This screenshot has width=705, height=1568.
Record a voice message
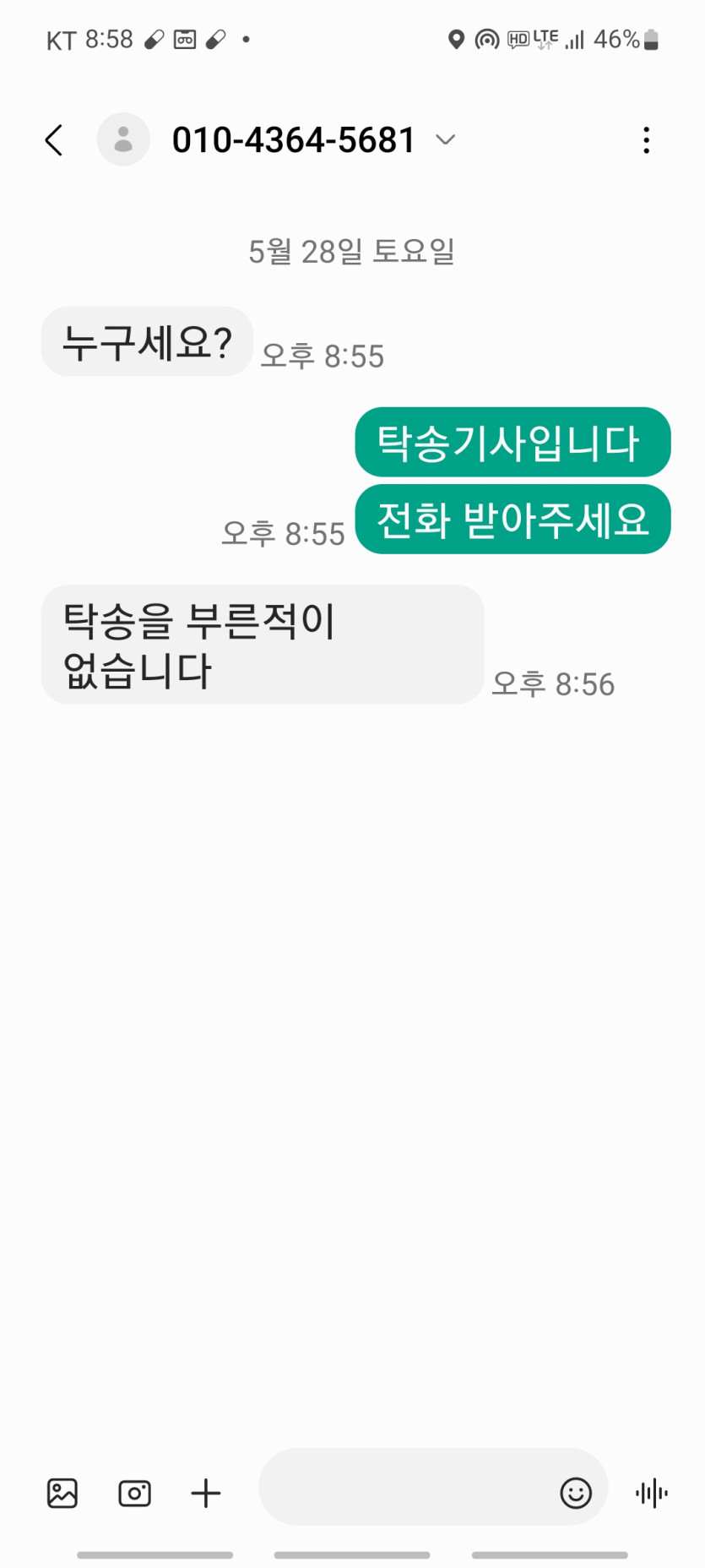pos(652,1493)
